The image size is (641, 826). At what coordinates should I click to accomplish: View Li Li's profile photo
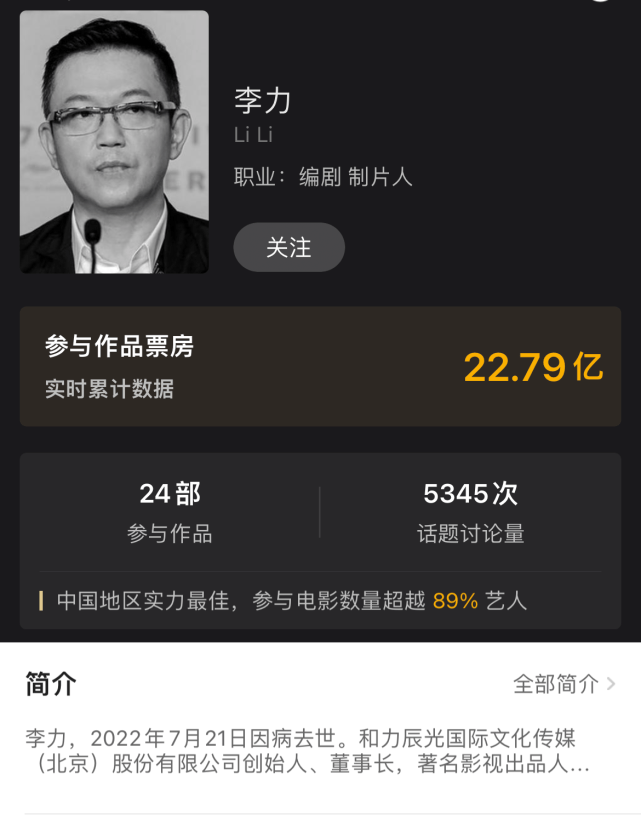pos(114,142)
